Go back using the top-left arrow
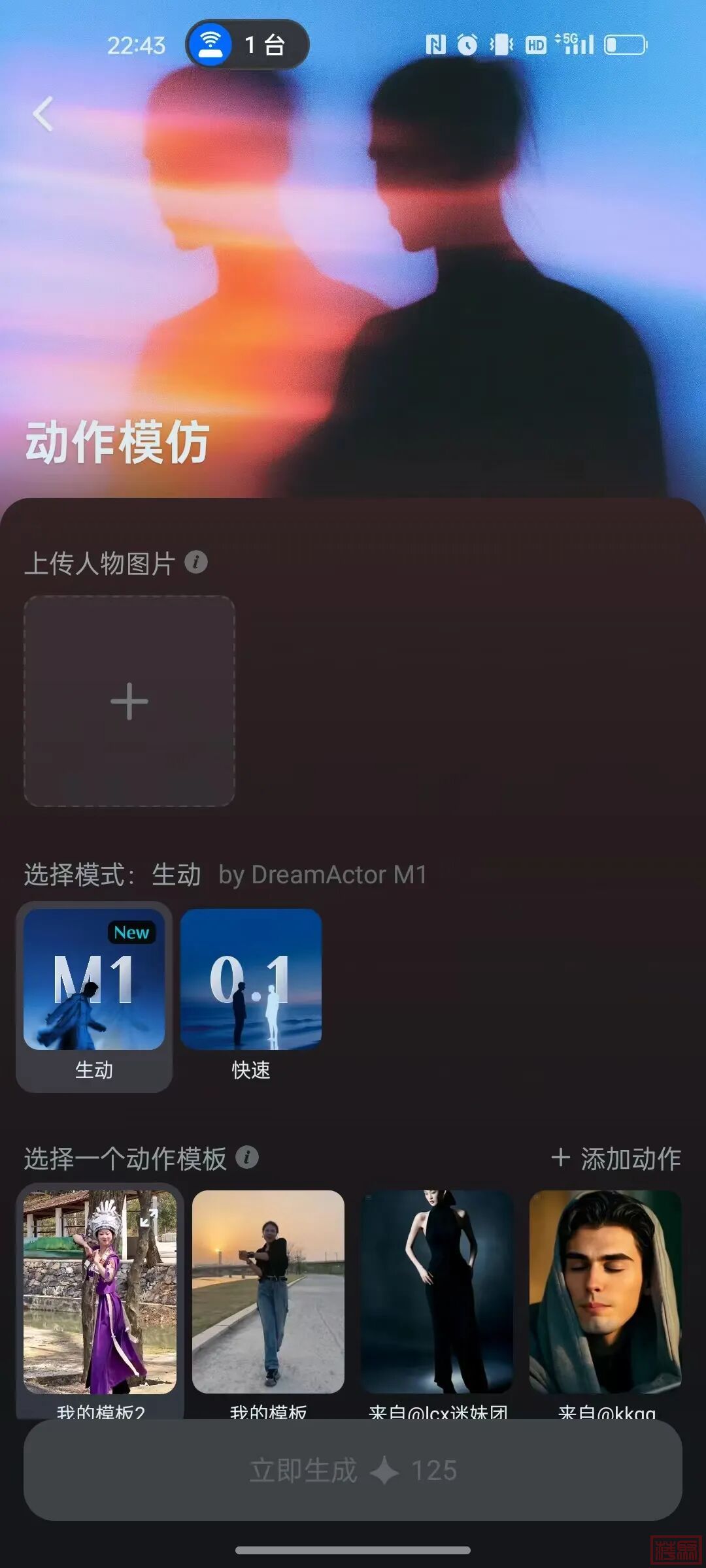The height and width of the screenshot is (1568, 706). pos(43,114)
